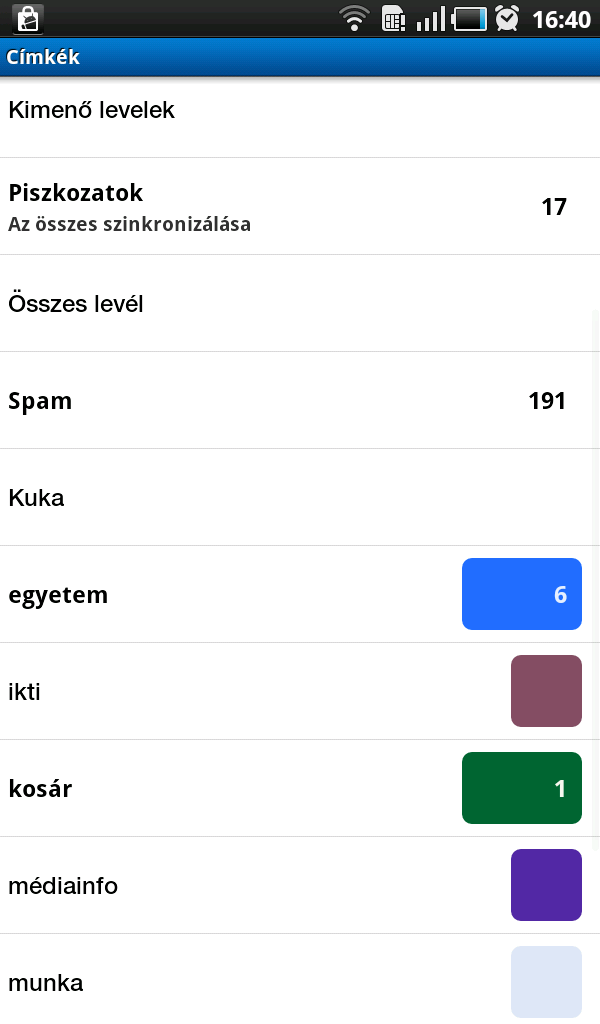Open Piszkozatok with 17 drafts
The image size is (600, 1024).
(300, 206)
